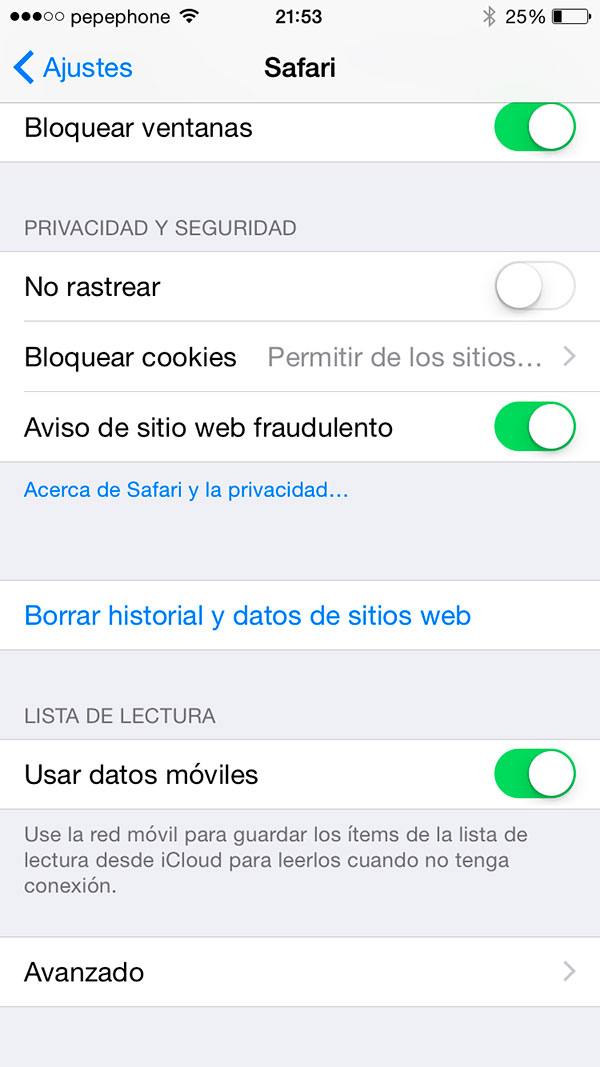Viewport: 600px width, 1067px height.
Task: Tap Borrar historial y datos de sitios web
Action: tap(300, 616)
